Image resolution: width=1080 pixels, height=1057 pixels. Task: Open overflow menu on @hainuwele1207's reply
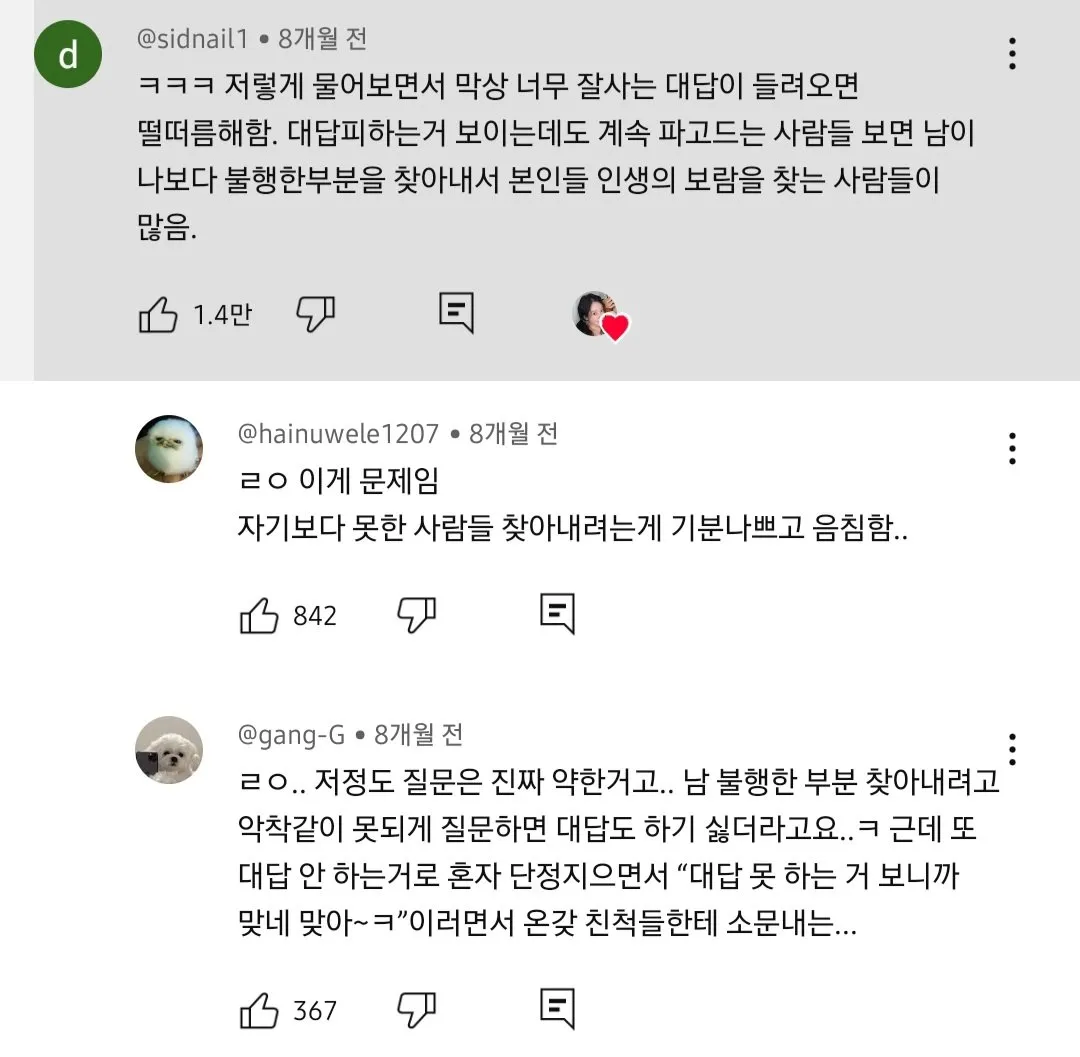click(x=1012, y=449)
